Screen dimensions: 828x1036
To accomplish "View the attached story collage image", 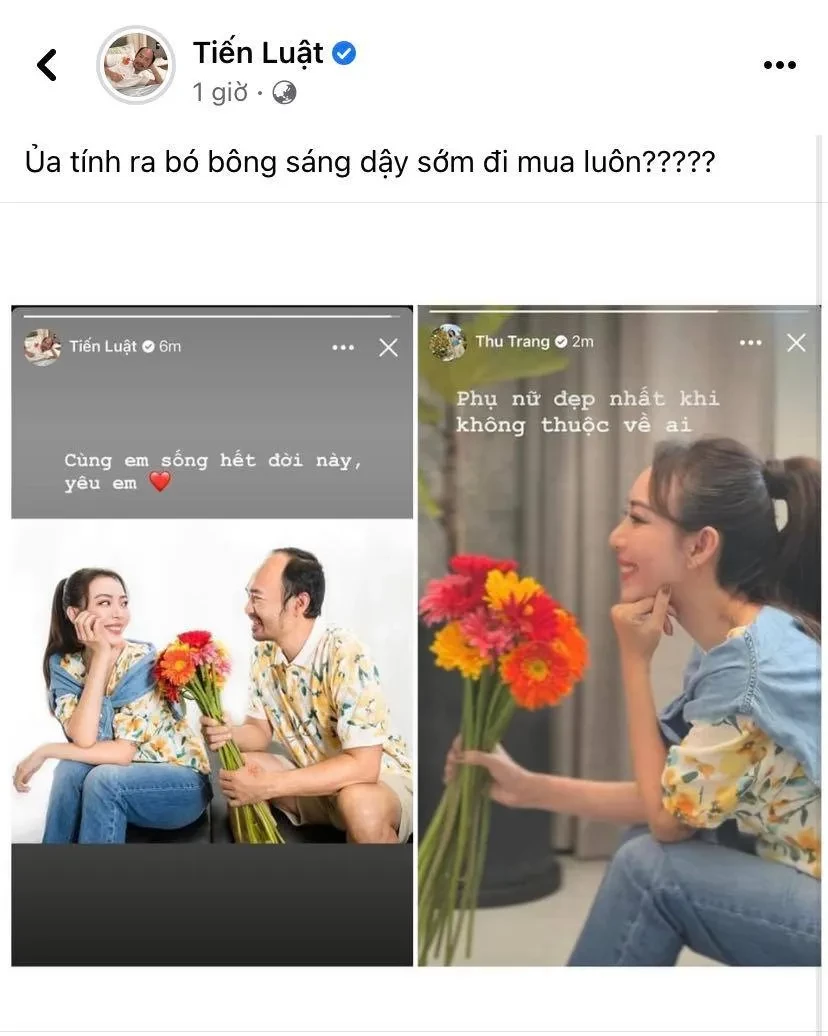I will 414,635.
